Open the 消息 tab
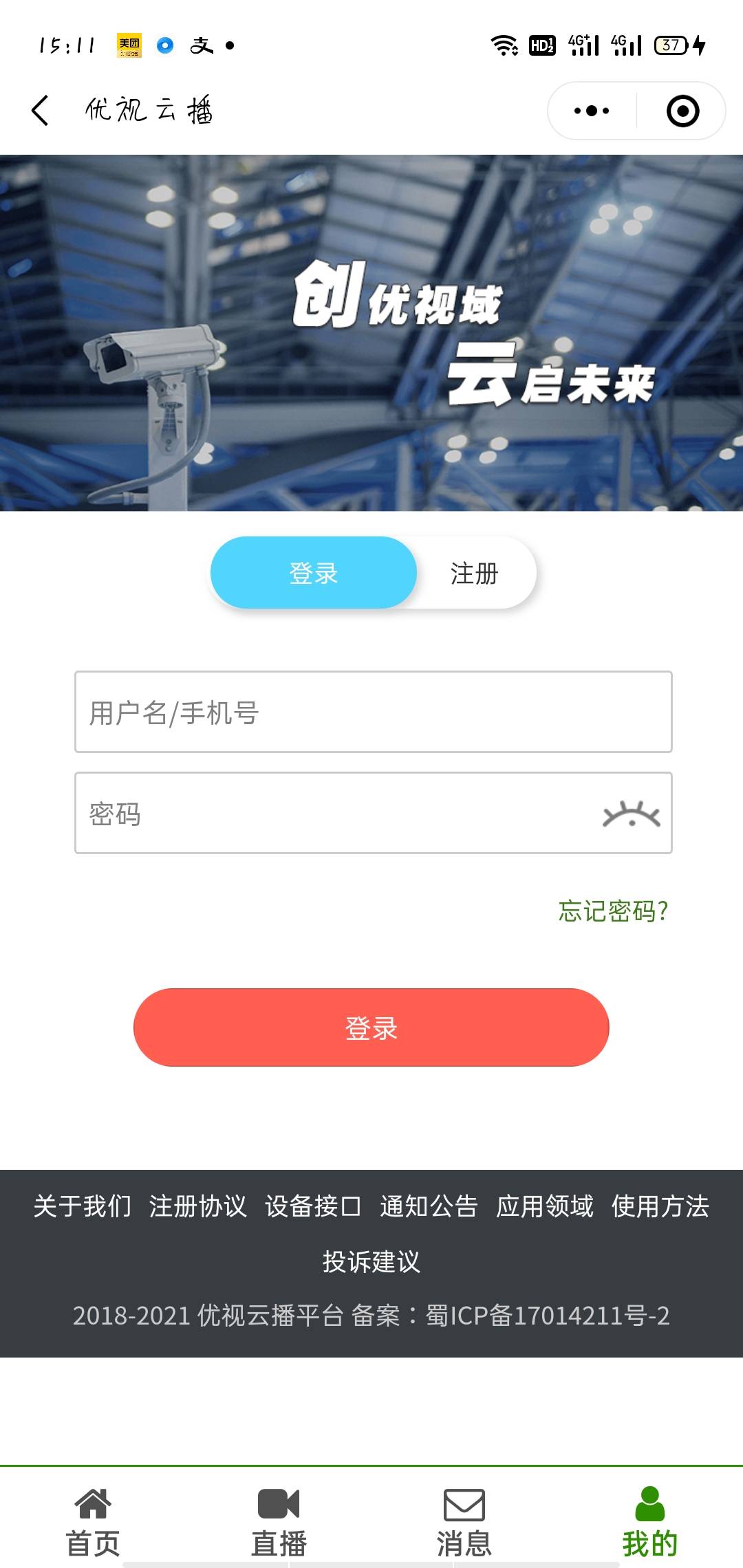Image resolution: width=743 pixels, height=1568 pixels. 464,1521
